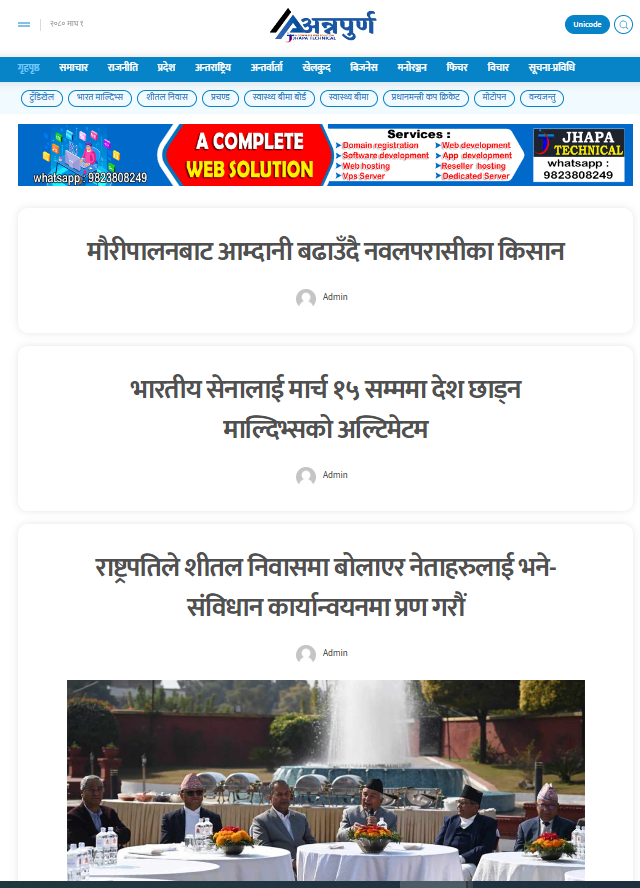Switch to the समाचार tab
The image size is (640, 888).
74,68
